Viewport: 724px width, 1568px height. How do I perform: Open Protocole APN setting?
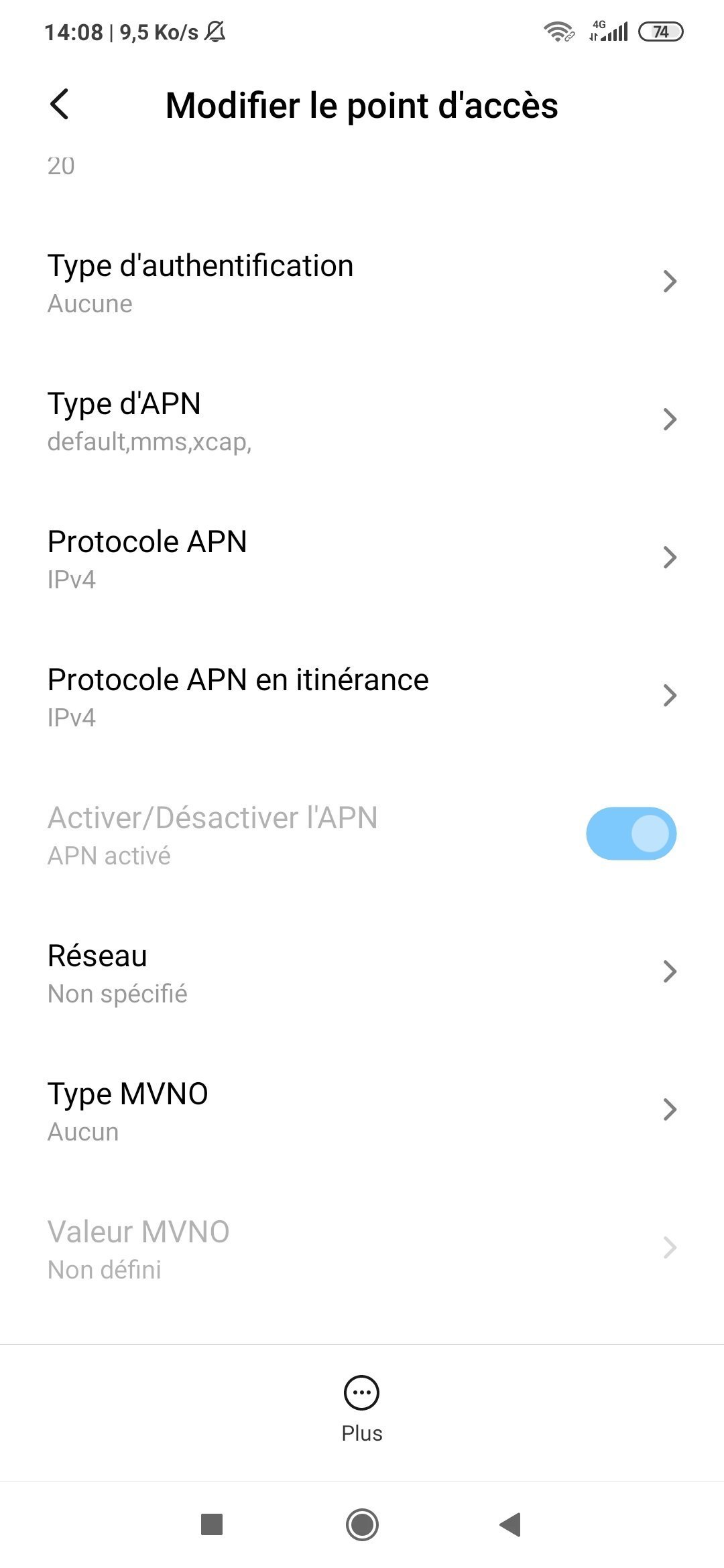pos(362,559)
